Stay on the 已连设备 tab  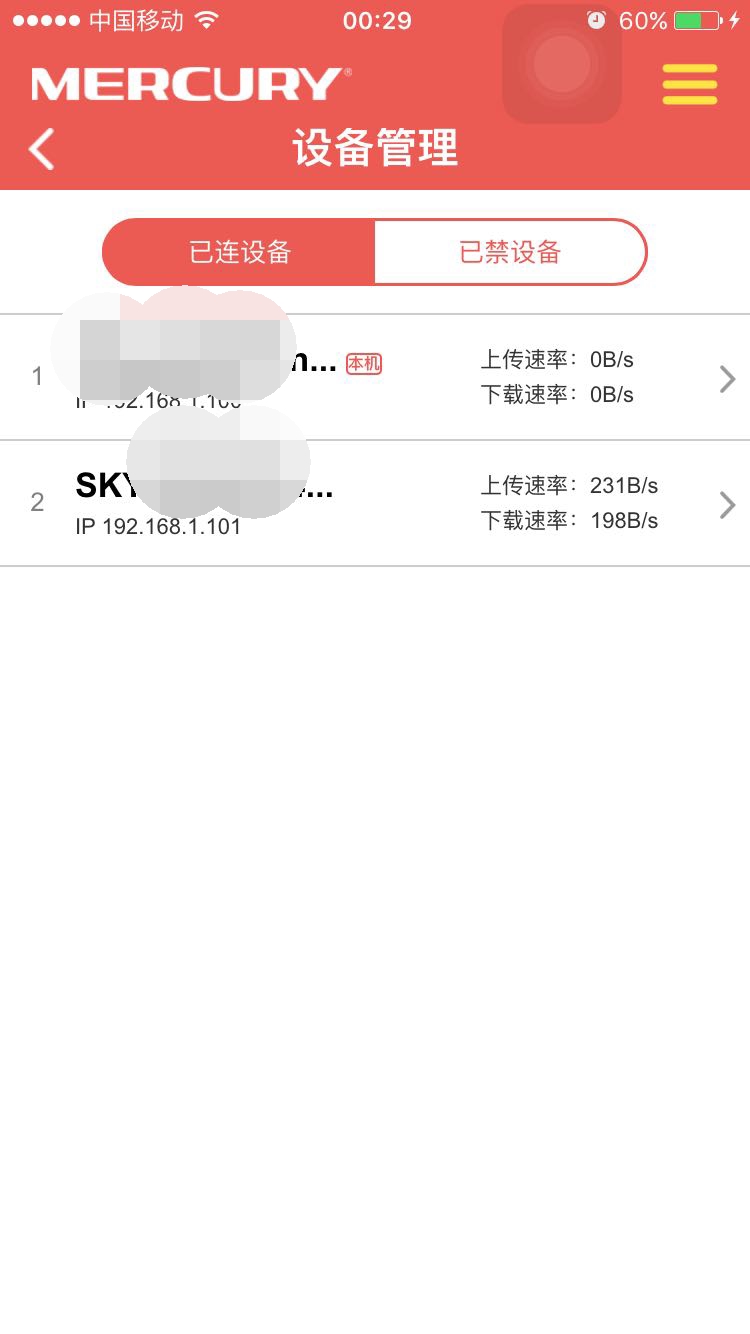[x=238, y=252]
